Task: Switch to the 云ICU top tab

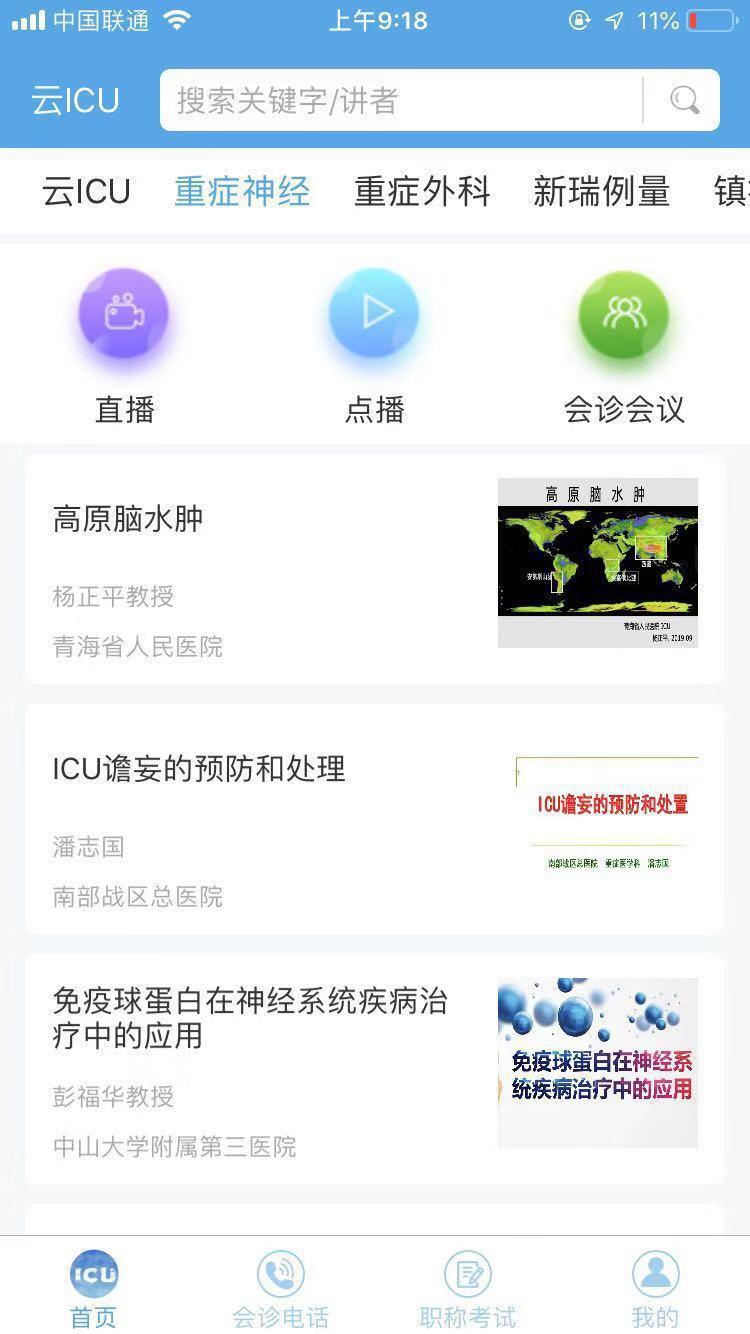Action: [86, 191]
